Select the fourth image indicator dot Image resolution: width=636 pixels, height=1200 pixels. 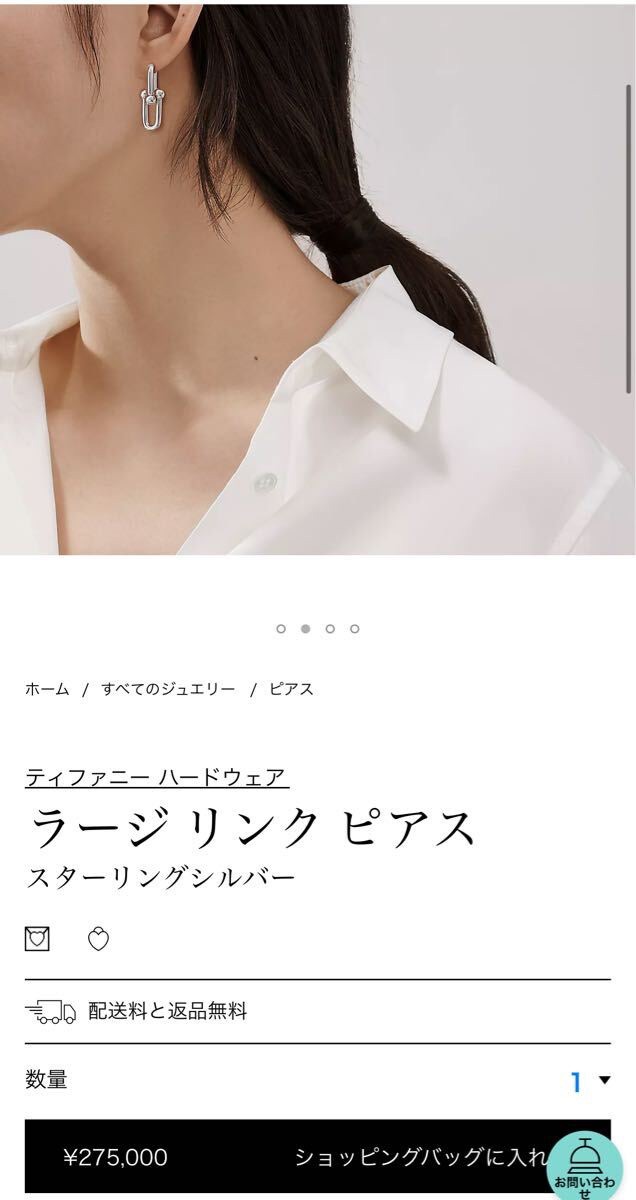click(x=355, y=629)
